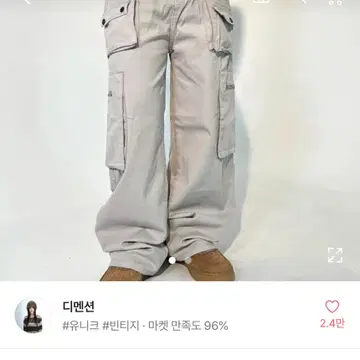Expand the product photo to fullscreen
Screen dimensions: 360x360
[x=335, y=255]
